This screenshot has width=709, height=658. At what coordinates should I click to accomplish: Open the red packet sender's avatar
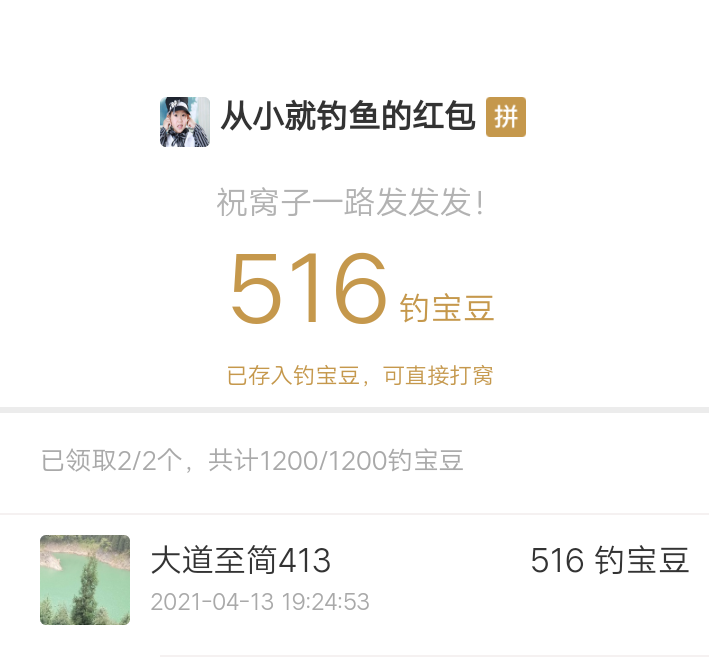click(x=184, y=122)
